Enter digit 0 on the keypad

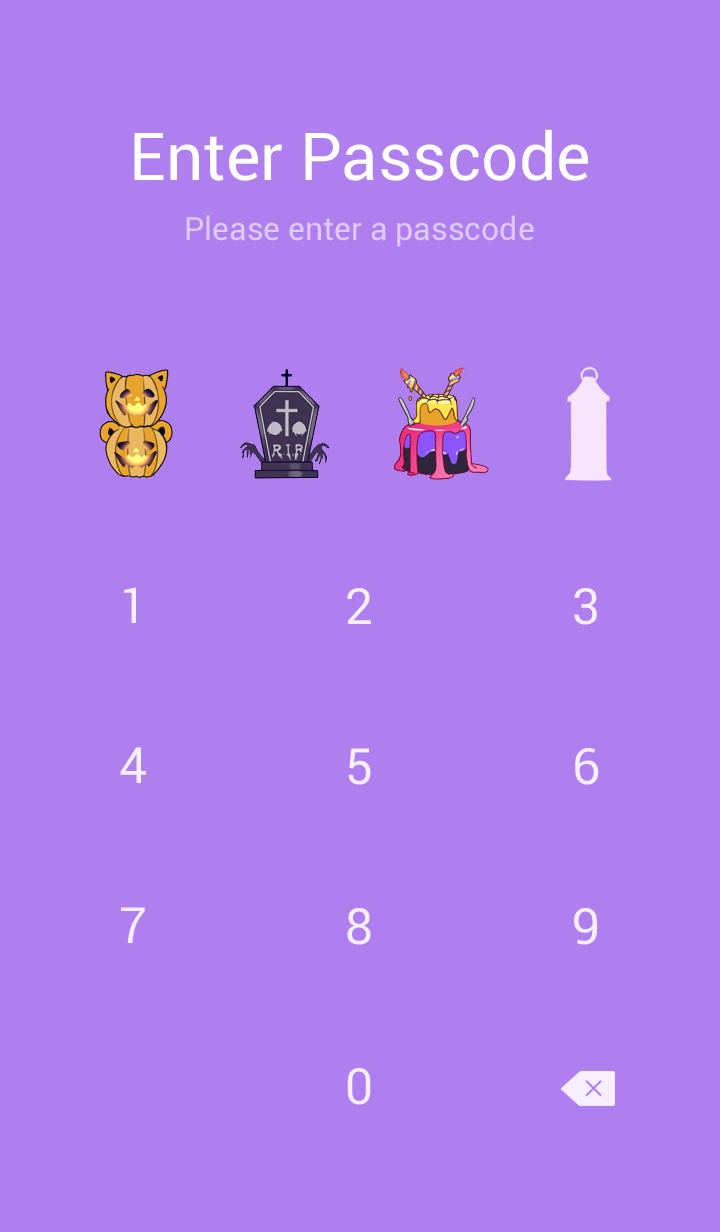359,1087
